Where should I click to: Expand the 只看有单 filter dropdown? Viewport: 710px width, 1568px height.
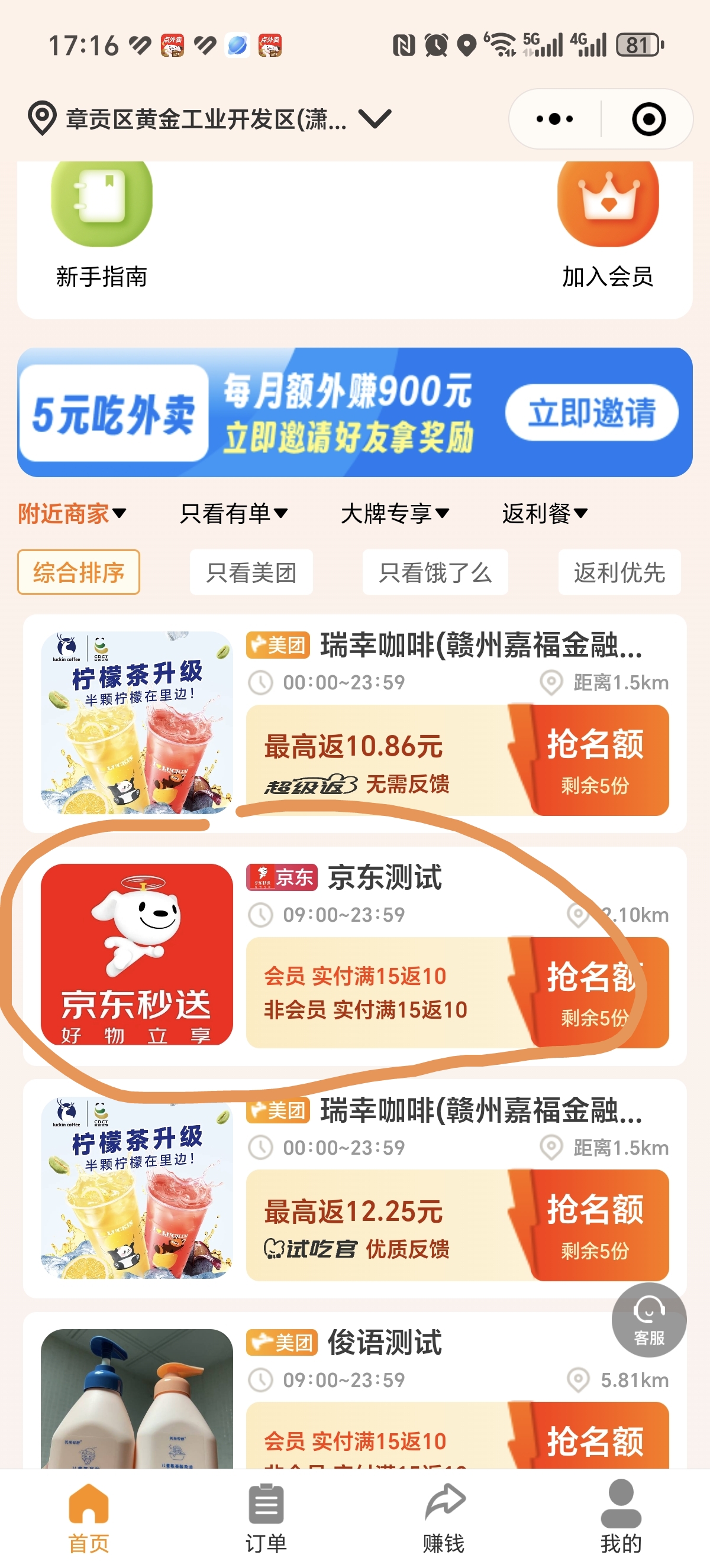tap(233, 514)
